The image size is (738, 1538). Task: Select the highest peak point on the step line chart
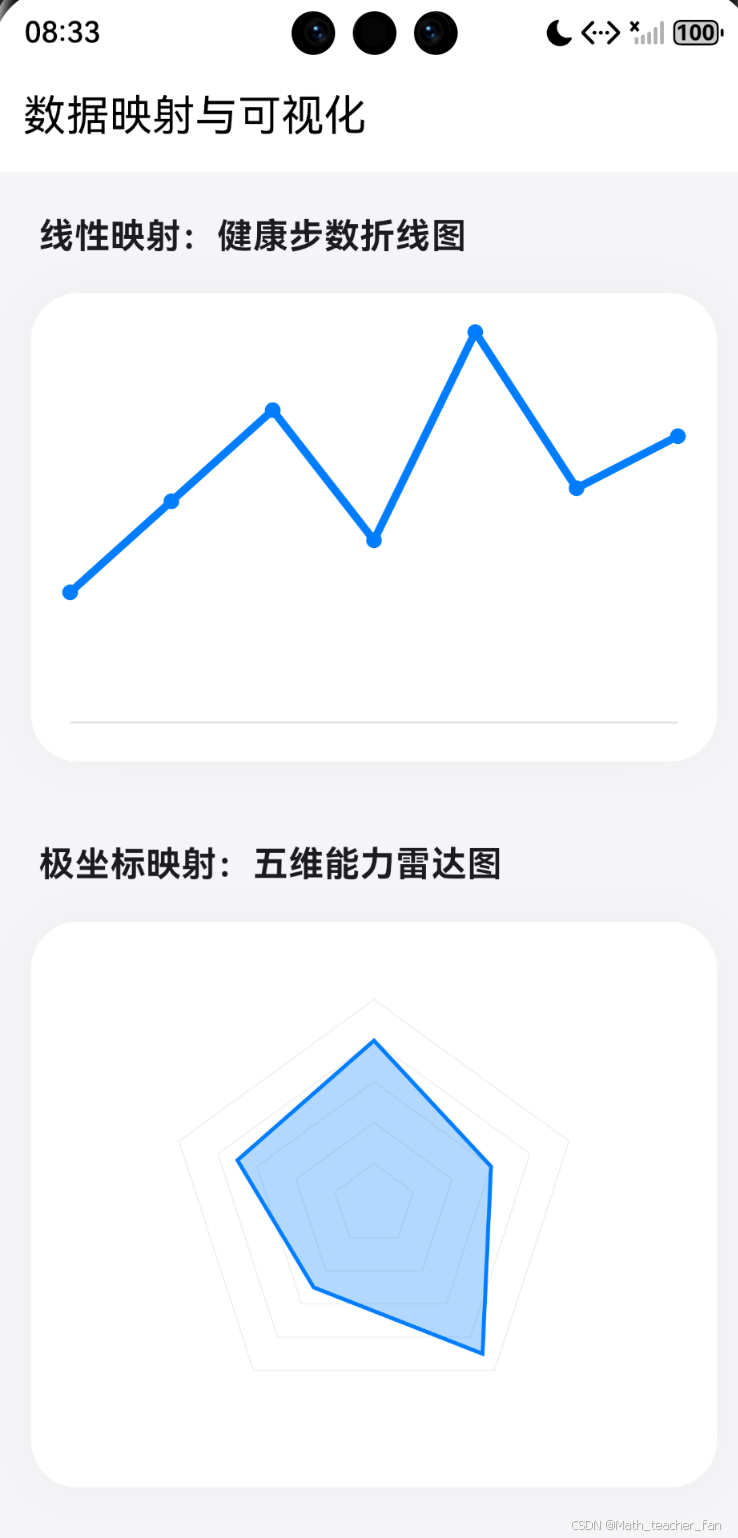(475, 331)
